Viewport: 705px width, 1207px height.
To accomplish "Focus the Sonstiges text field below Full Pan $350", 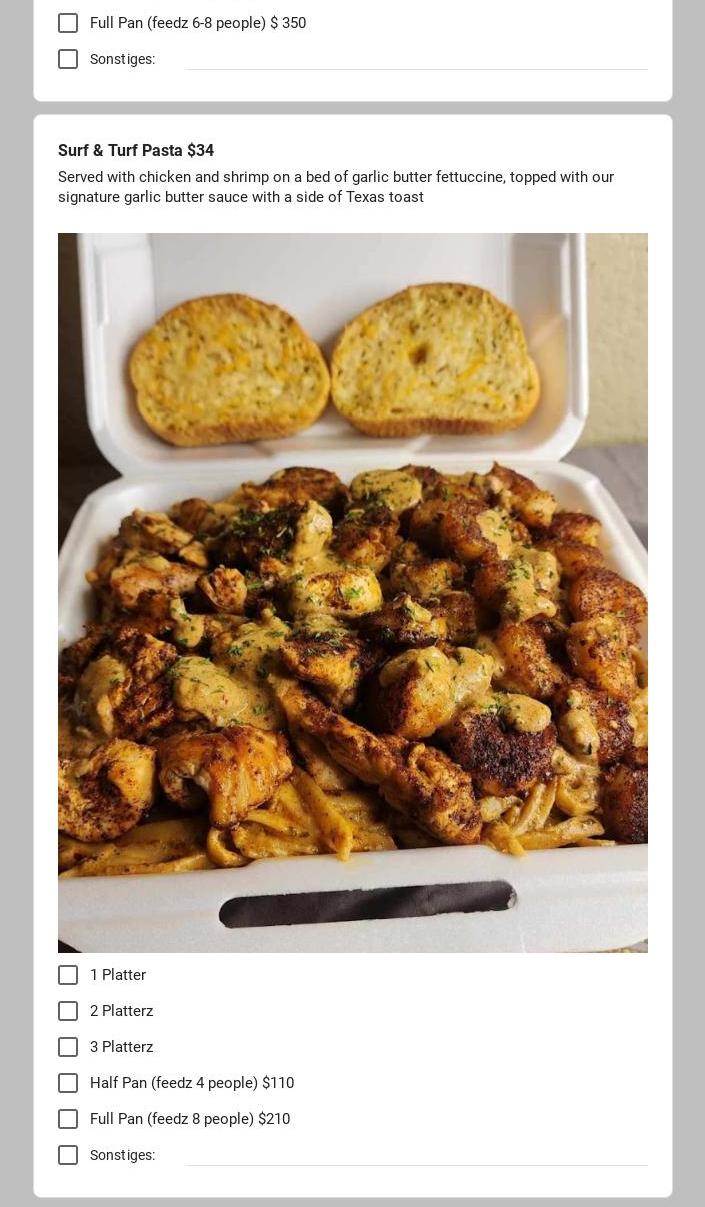I will (x=416, y=58).
